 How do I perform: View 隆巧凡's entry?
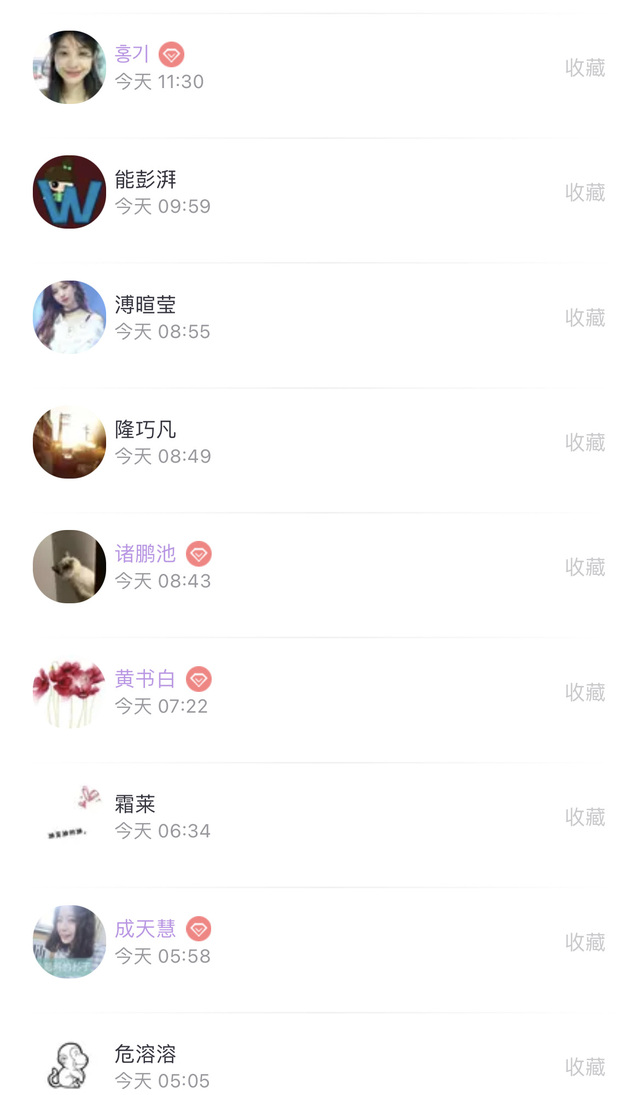coord(300,442)
